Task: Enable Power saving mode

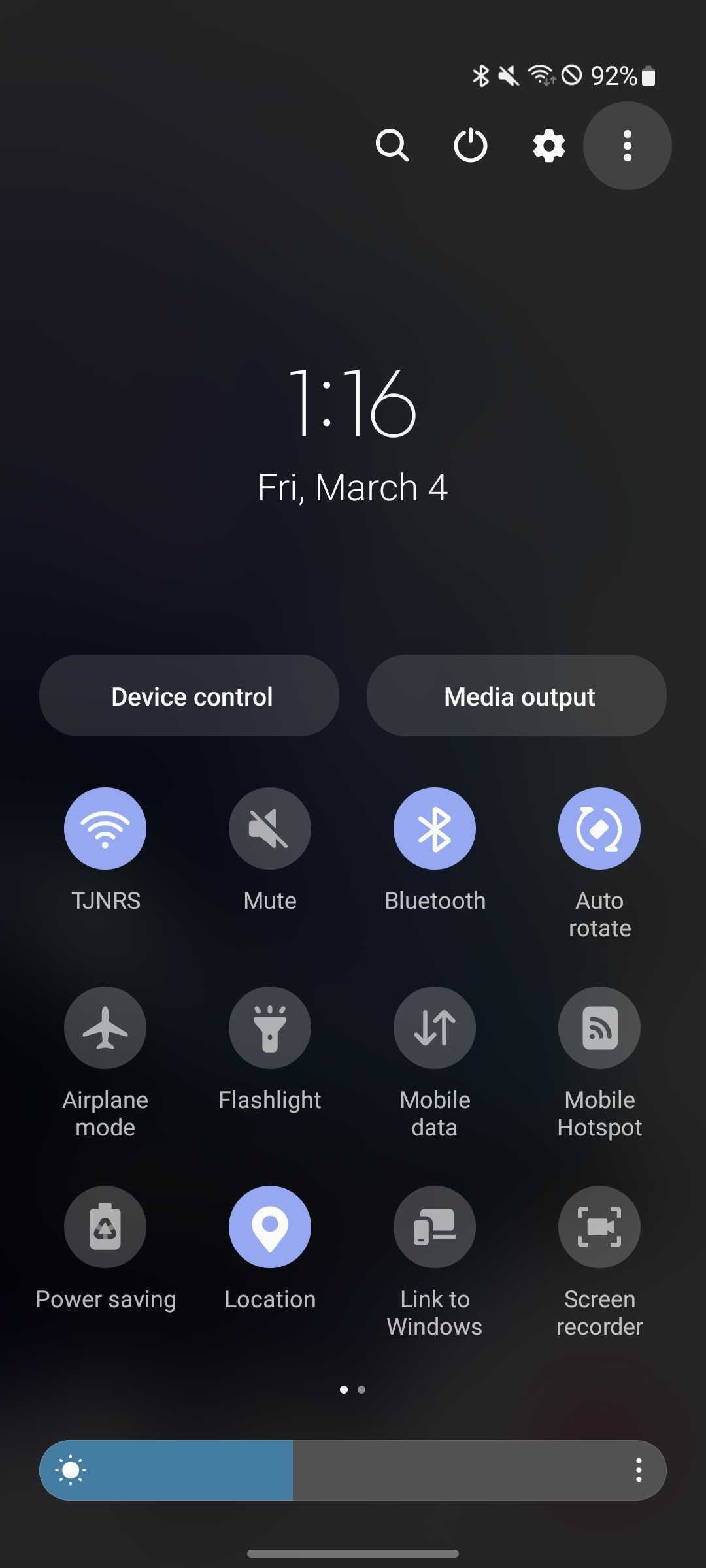Action: click(x=105, y=1227)
